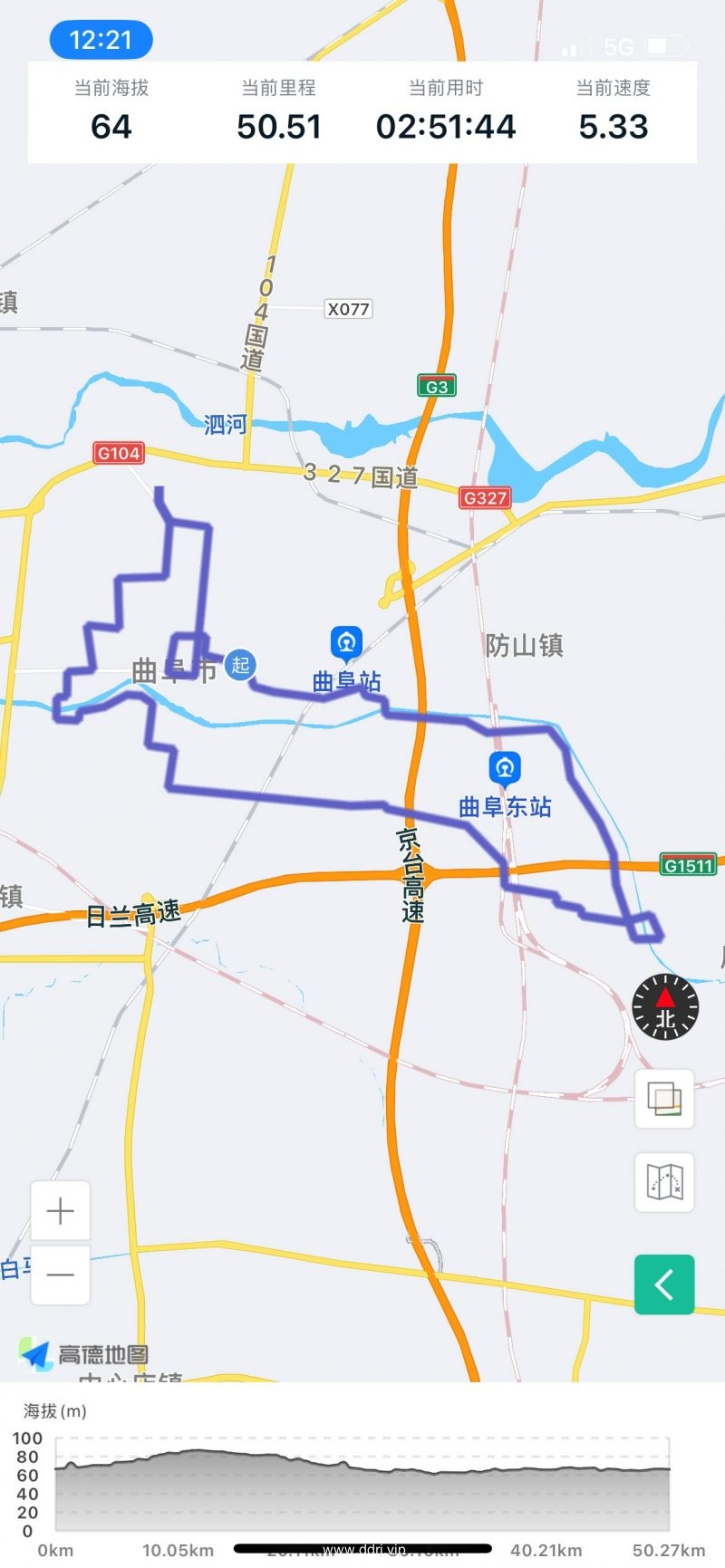This screenshot has width=725, height=1568.
Task: Open the folded map route icon
Action: point(664,1182)
